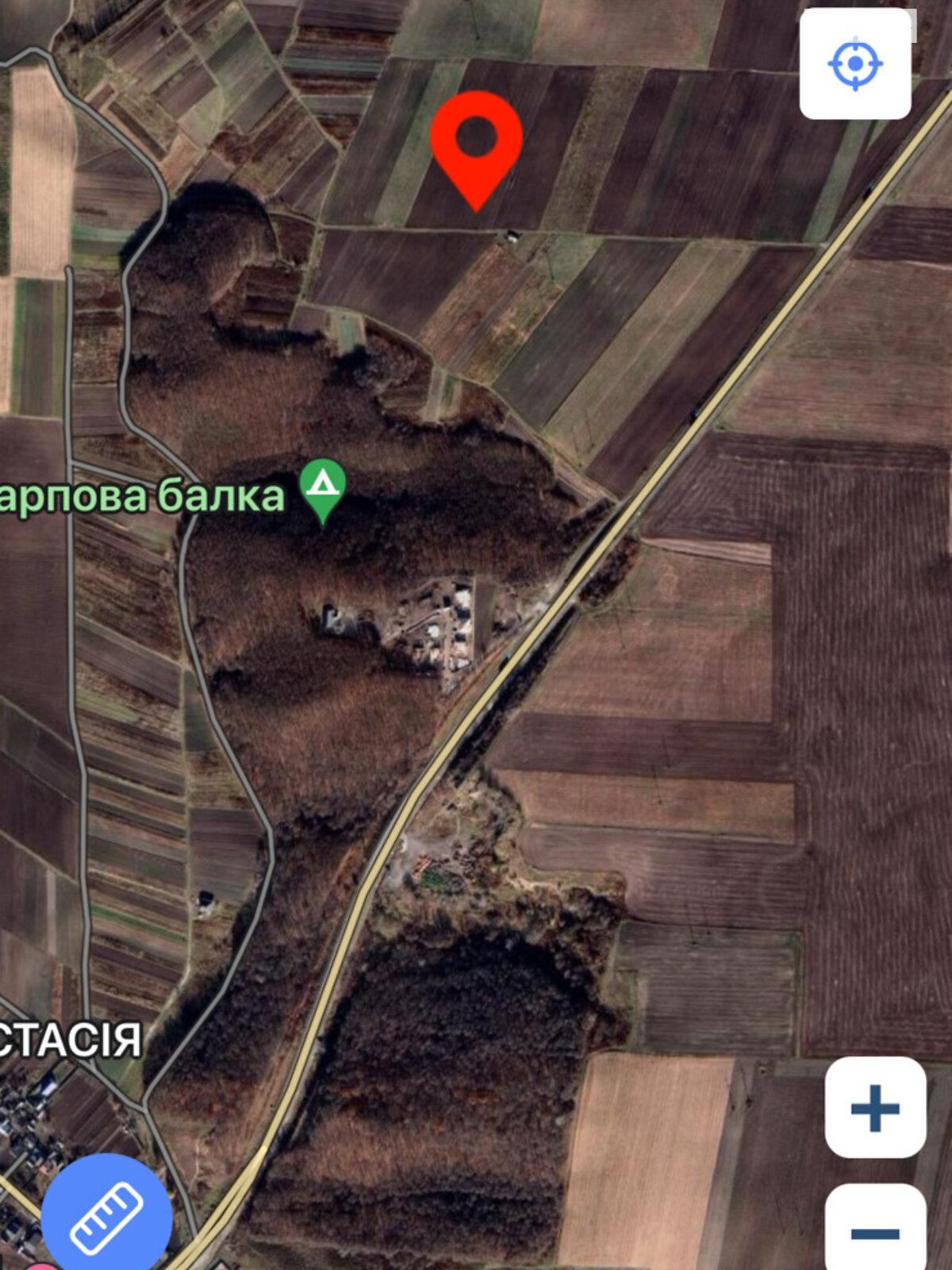Image resolution: width=952 pixels, height=1270 pixels.
Task: Center map on my current location
Action: pyautogui.click(x=854, y=63)
